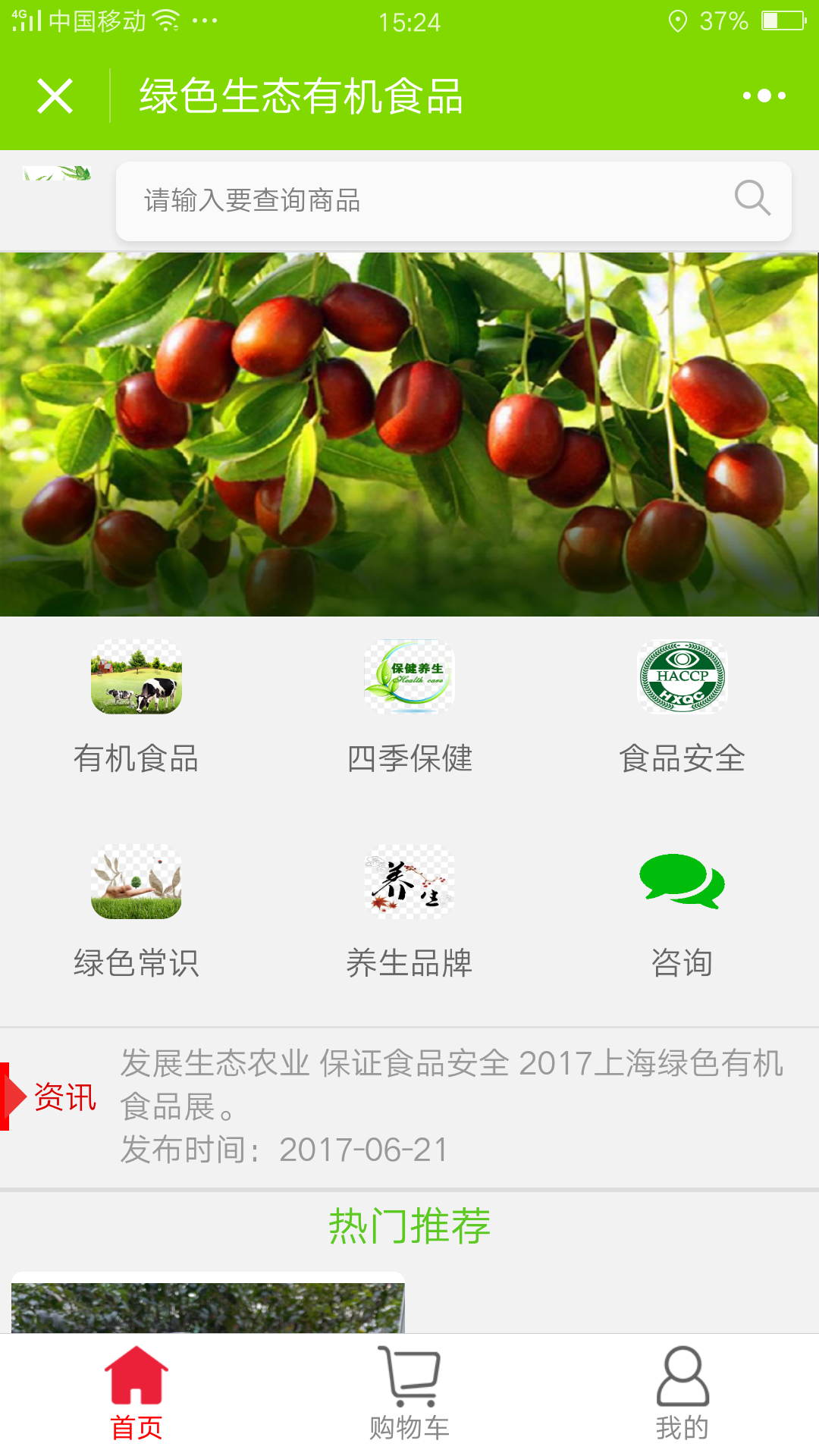Screen dimensions: 819x1456
Task: Switch to the 我的 tab
Action: pyautogui.click(x=682, y=1394)
